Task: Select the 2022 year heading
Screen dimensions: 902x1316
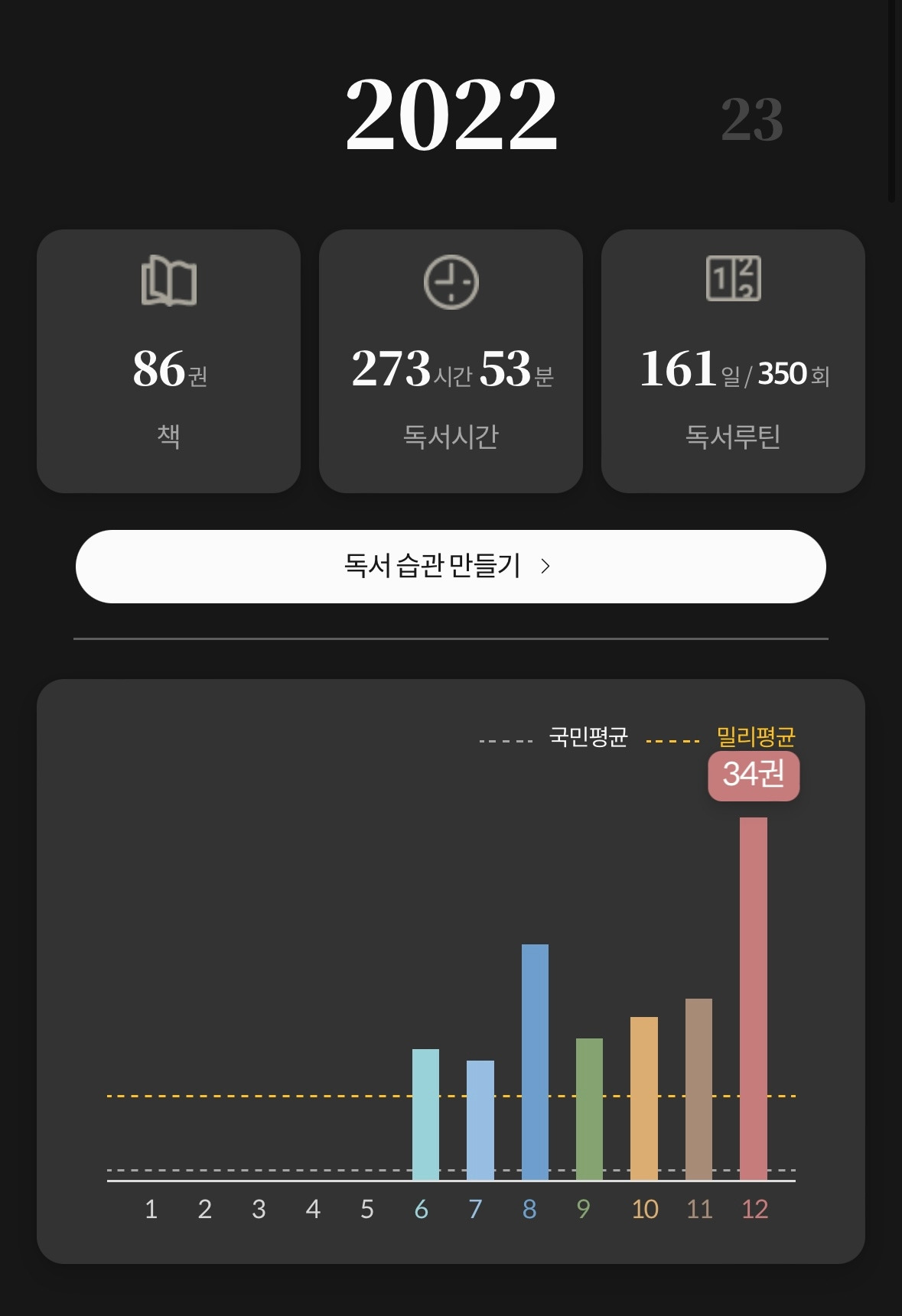Action: click(x=451, y=115)
